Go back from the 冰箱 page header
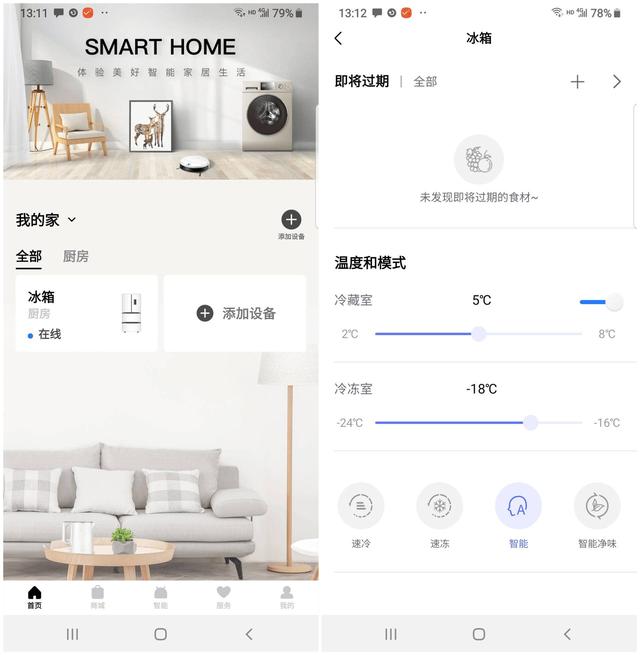 click(x=338, y=38)
